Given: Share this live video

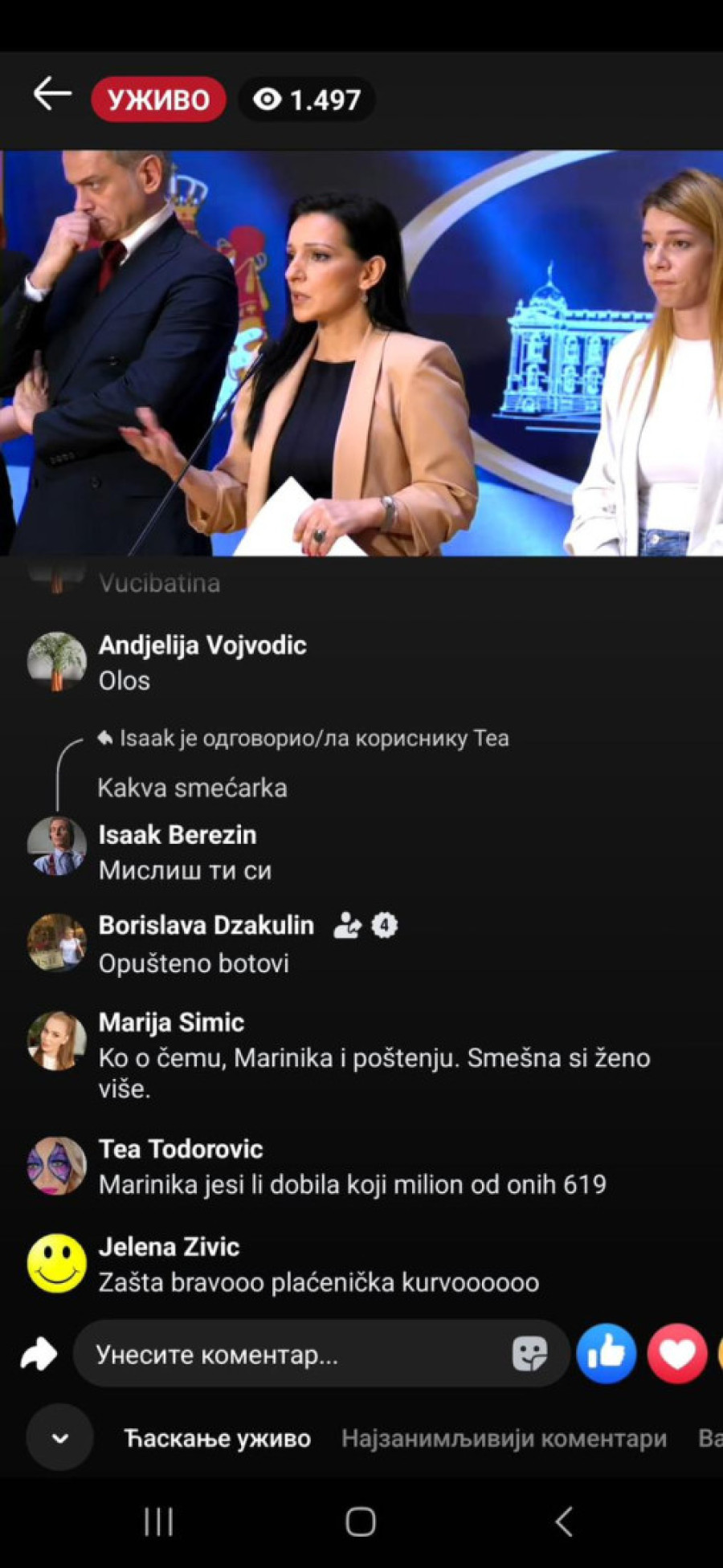Looking at the screenshot, I should [x=38, y=1354].
